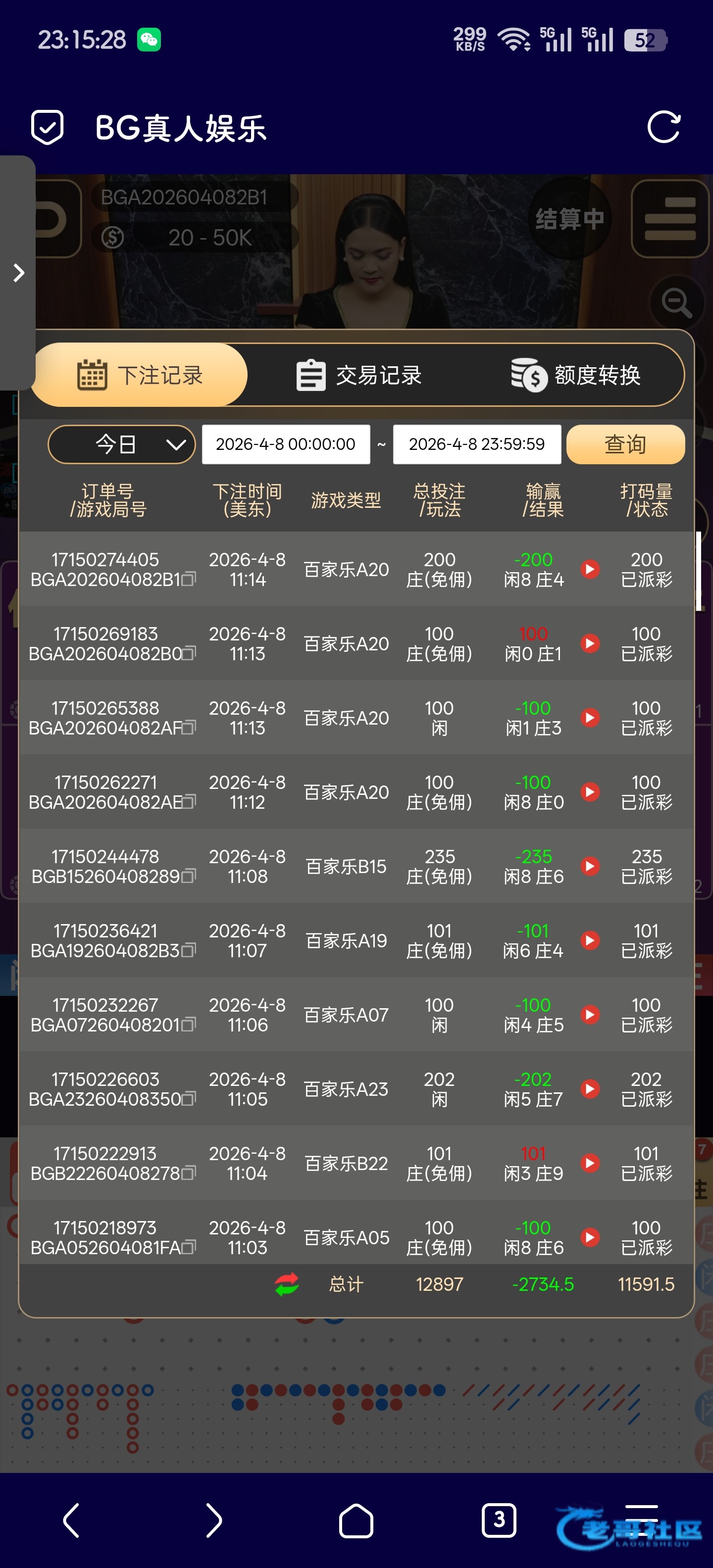713x1568 pixels.
Task: Play replay for order 17150218973
Action: [x=590, y=1237]
